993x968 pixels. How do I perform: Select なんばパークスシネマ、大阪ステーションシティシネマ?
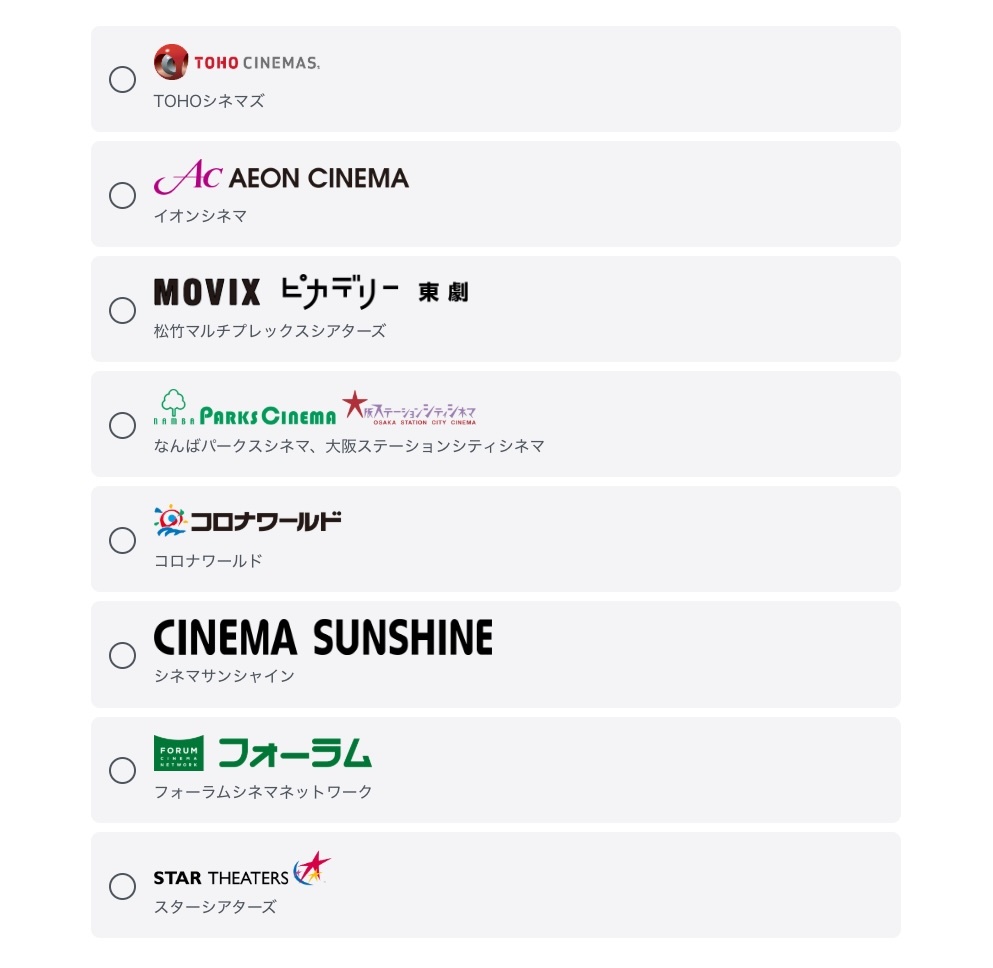coord(122,425)
